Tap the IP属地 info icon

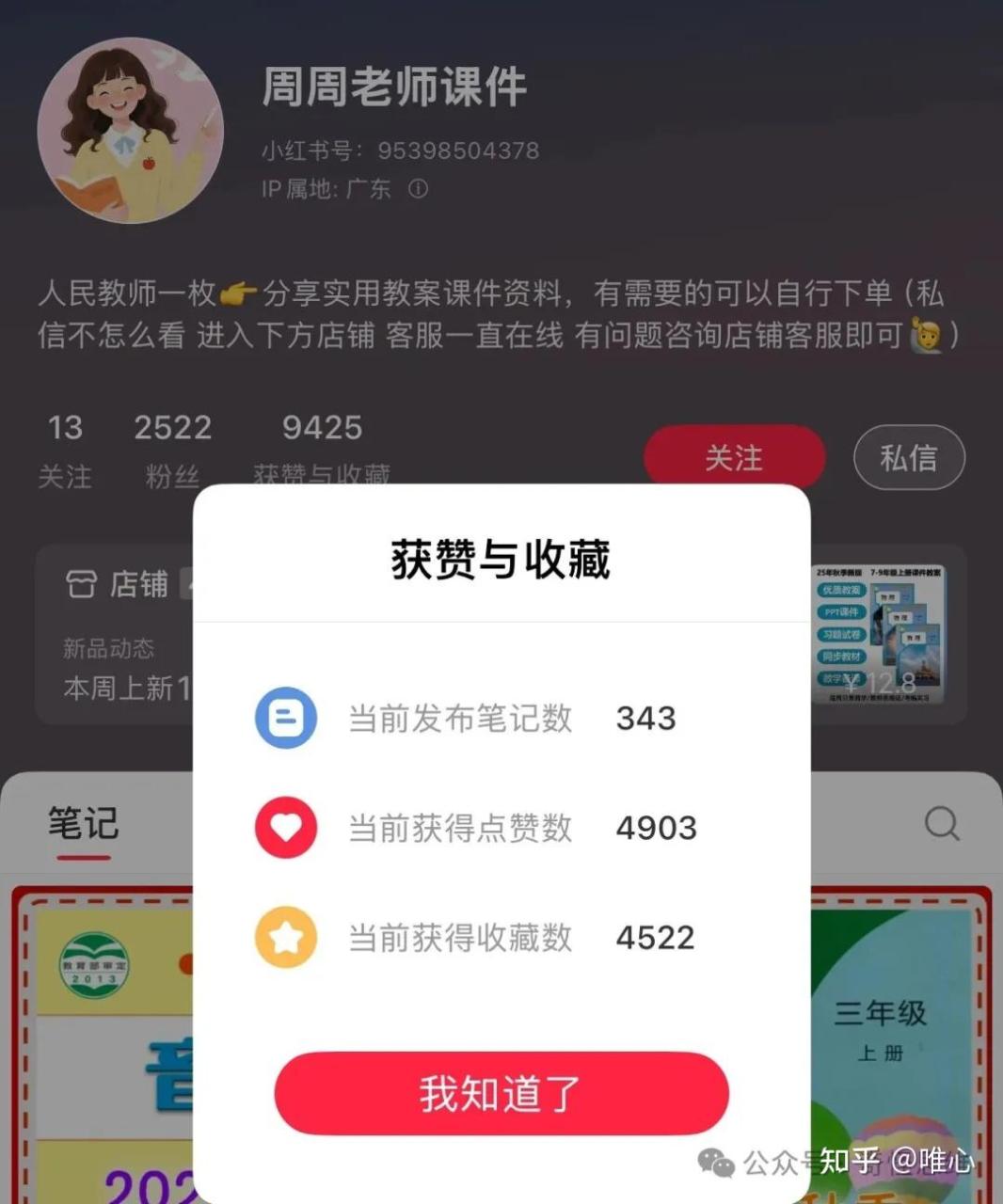[x=418, y=189]
